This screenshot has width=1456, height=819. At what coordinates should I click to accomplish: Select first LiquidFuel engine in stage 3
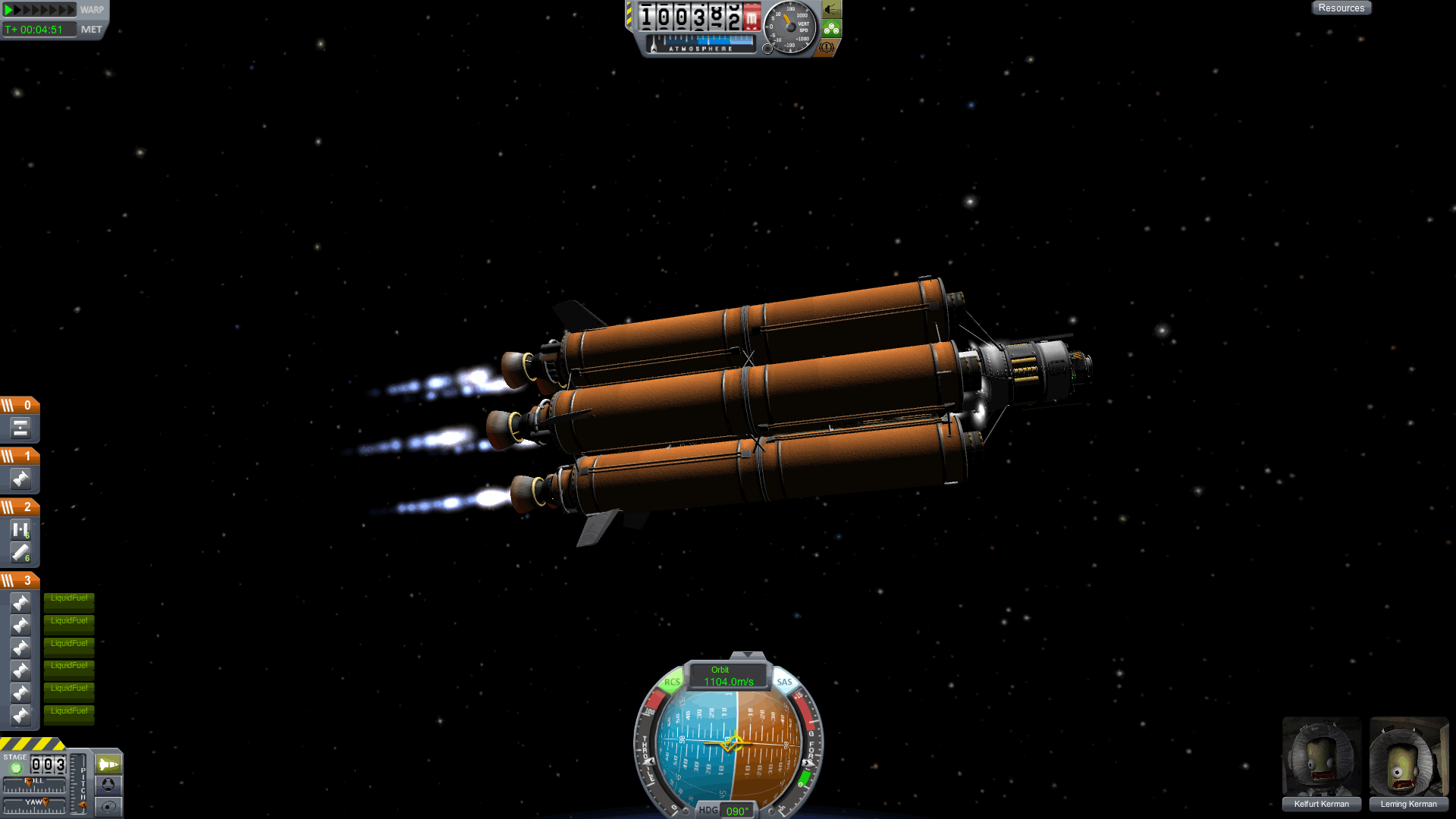click(20, 603)
